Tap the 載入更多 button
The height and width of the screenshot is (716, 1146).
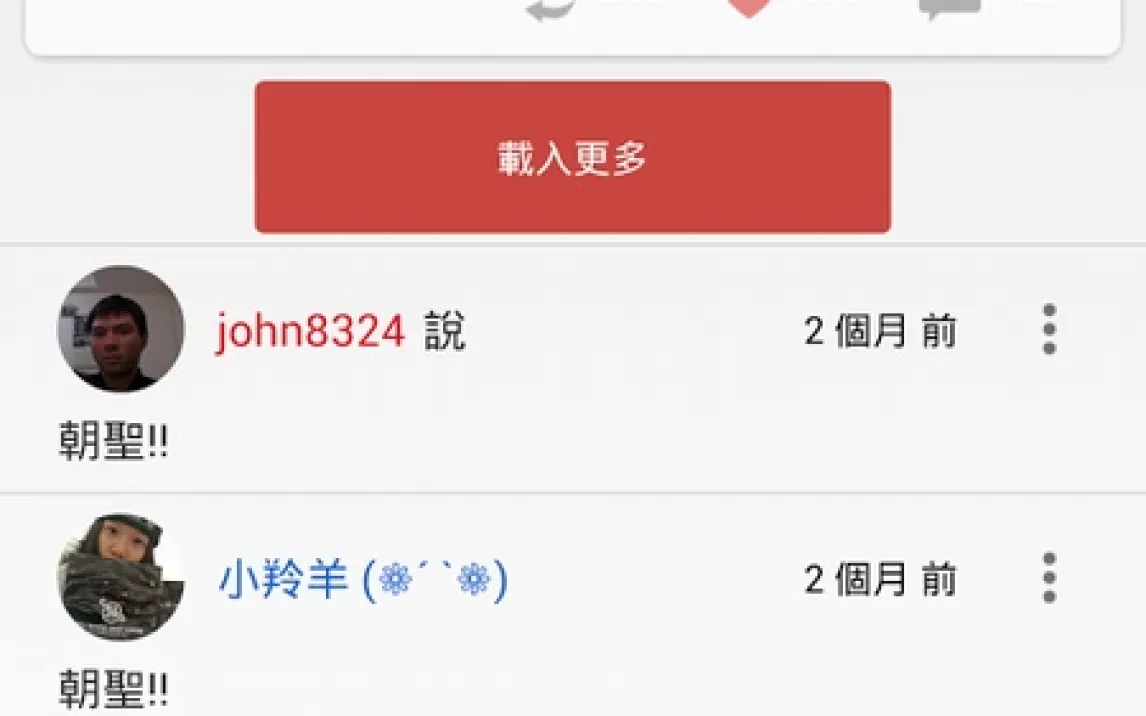[x=572, y=157]
